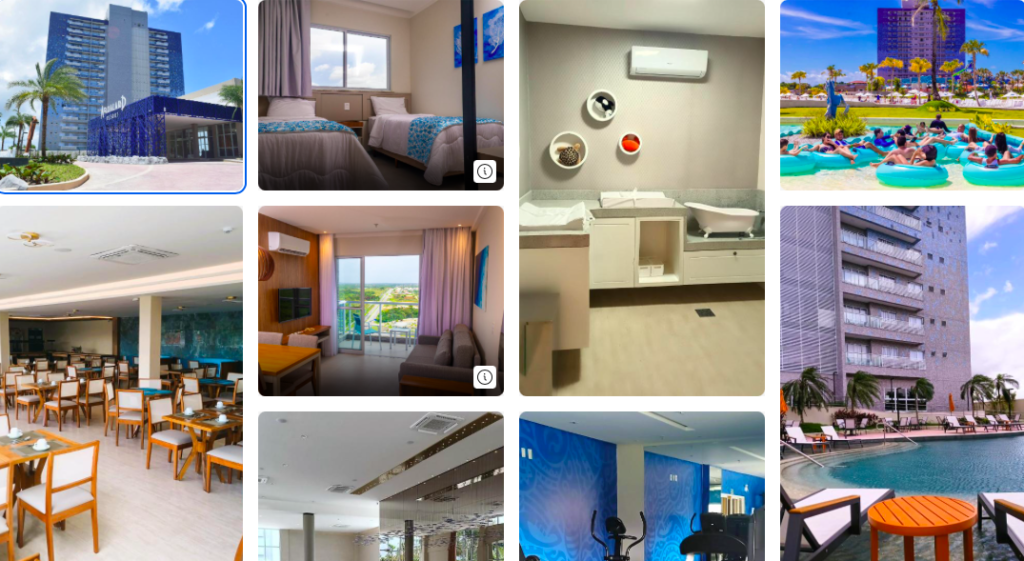Open the gym equipment photo
This screenshot has height=561, width=1024.
(x=641, y=486)
